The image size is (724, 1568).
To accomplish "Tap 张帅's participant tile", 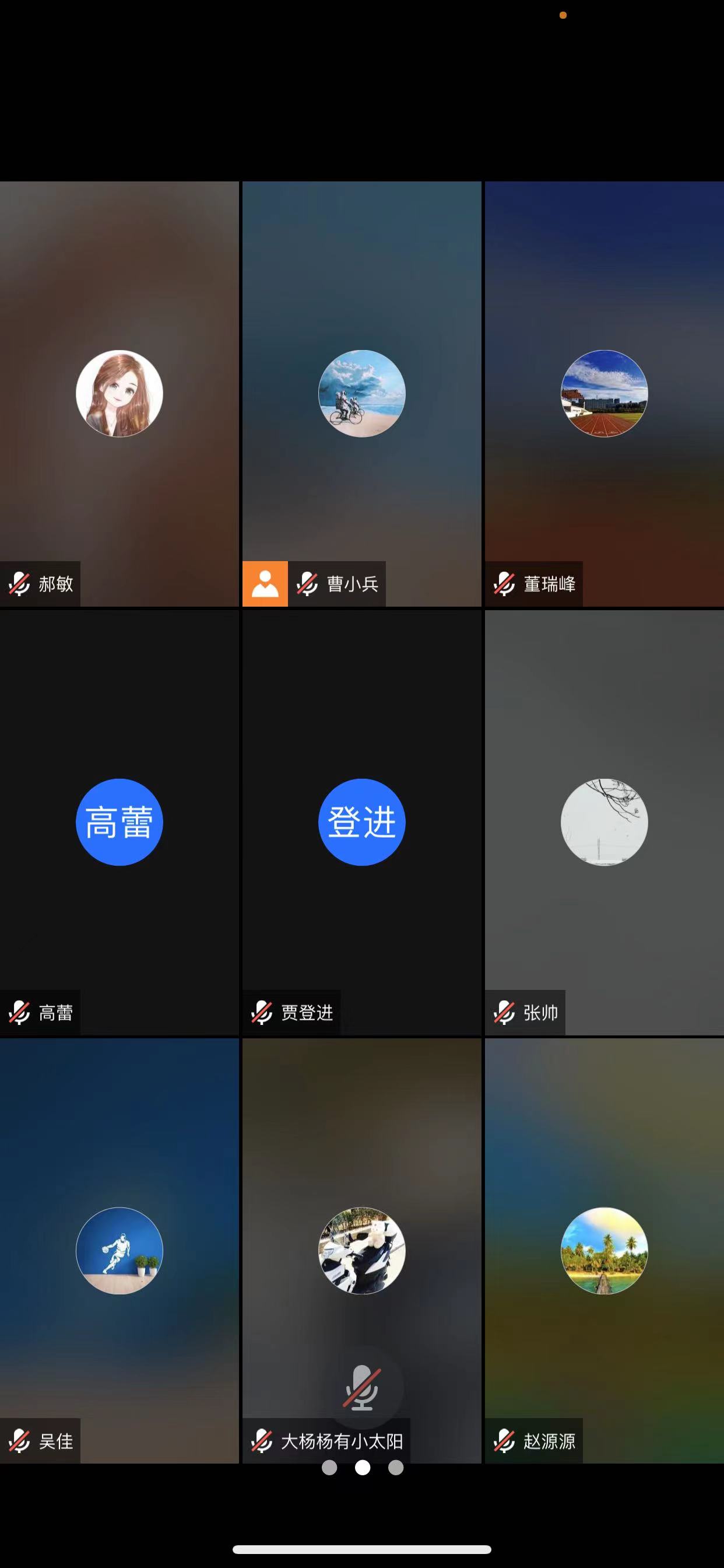I will coord(603,822).
